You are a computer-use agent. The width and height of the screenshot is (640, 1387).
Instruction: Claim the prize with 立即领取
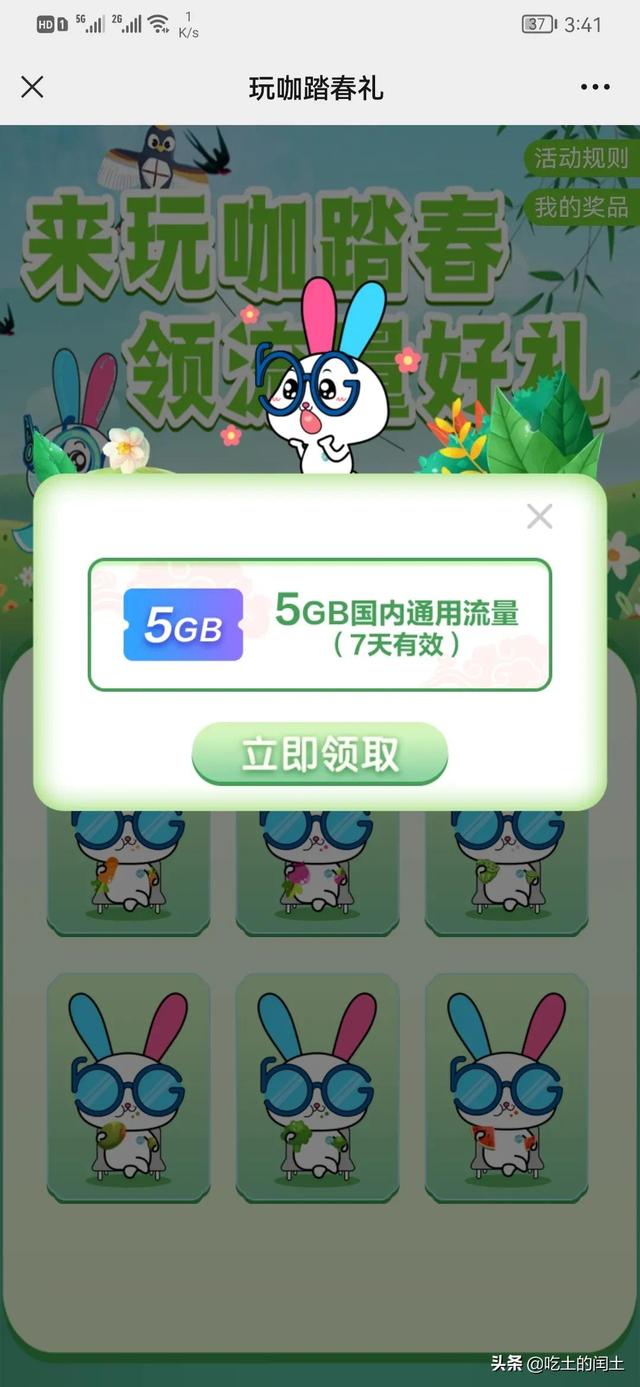tap(320, 755)
